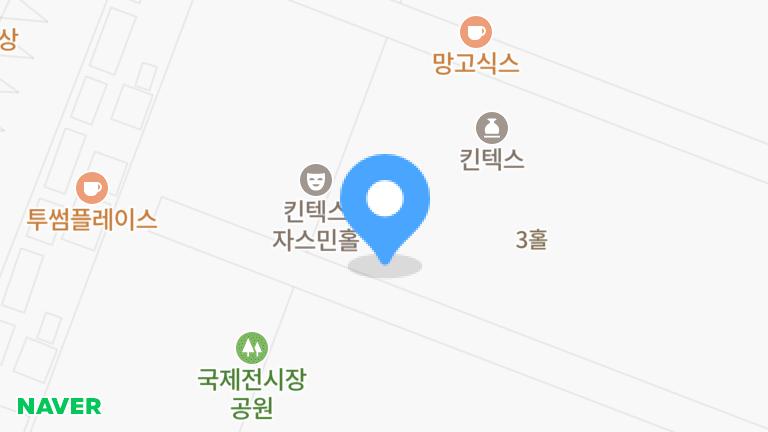Open the 국제전시장 공원 park marker

(x=252, y=348)
